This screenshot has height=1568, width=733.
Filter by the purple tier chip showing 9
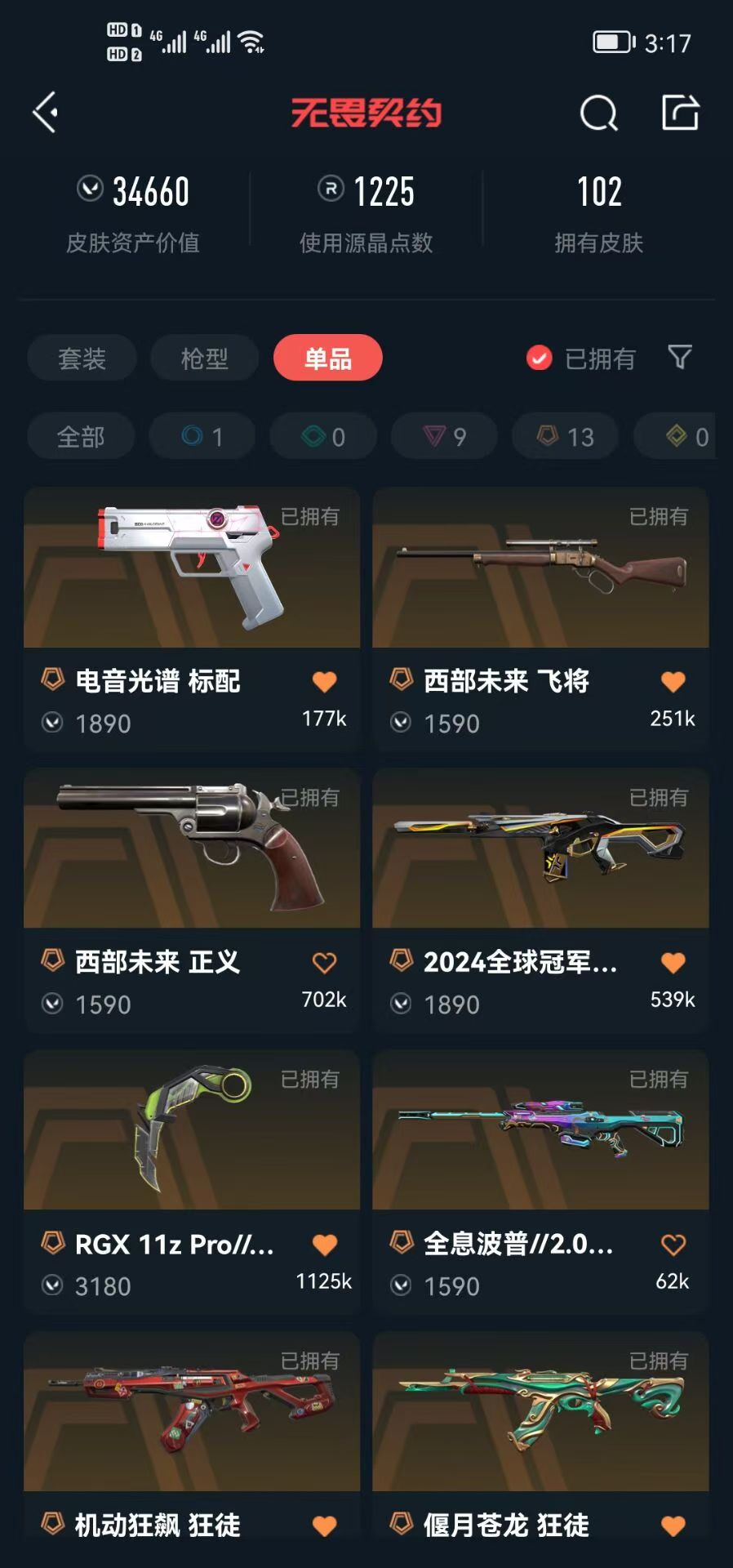click(x=445, y=437)
